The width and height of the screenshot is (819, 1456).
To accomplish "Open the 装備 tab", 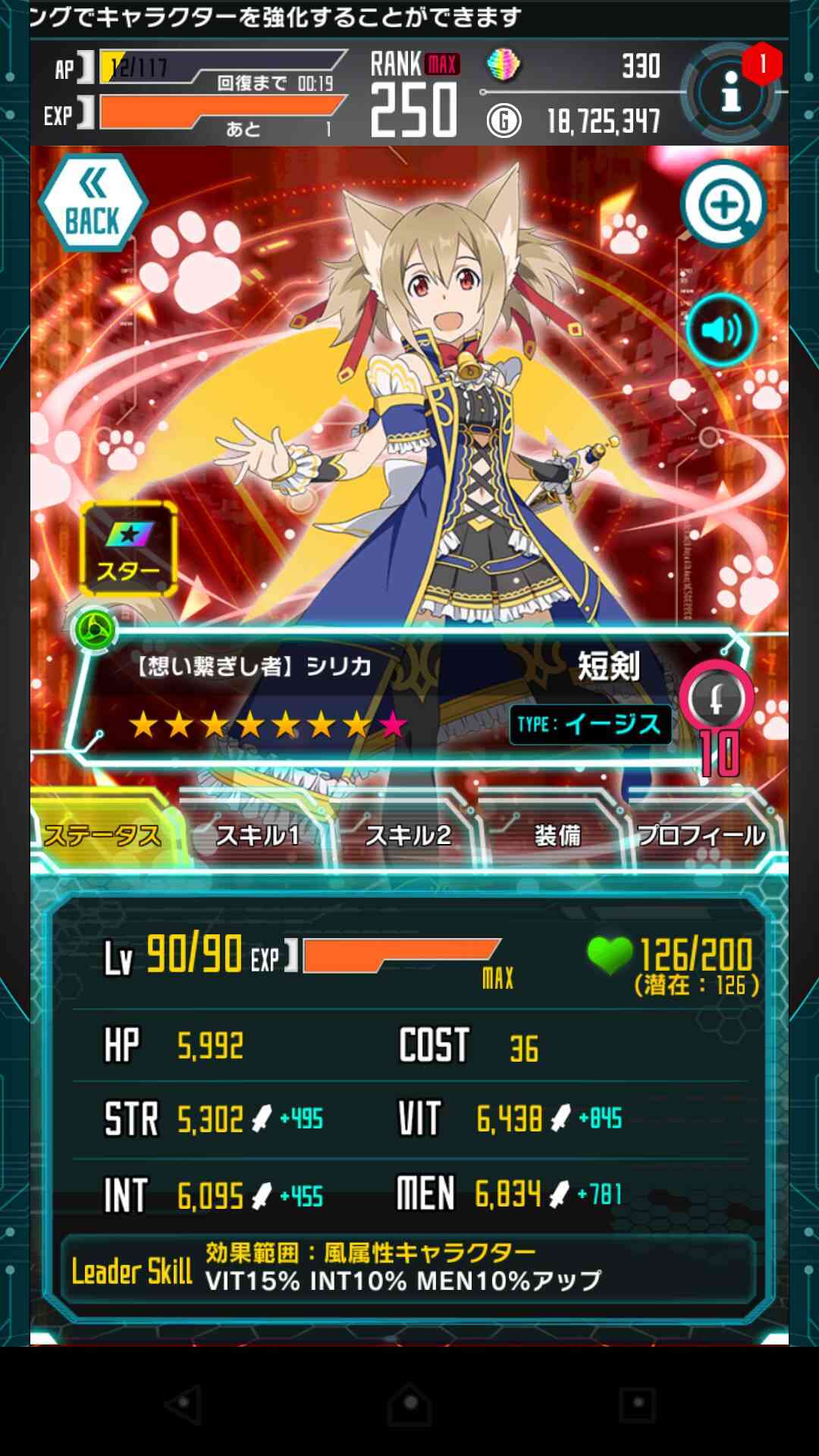I will pos(557,835).
